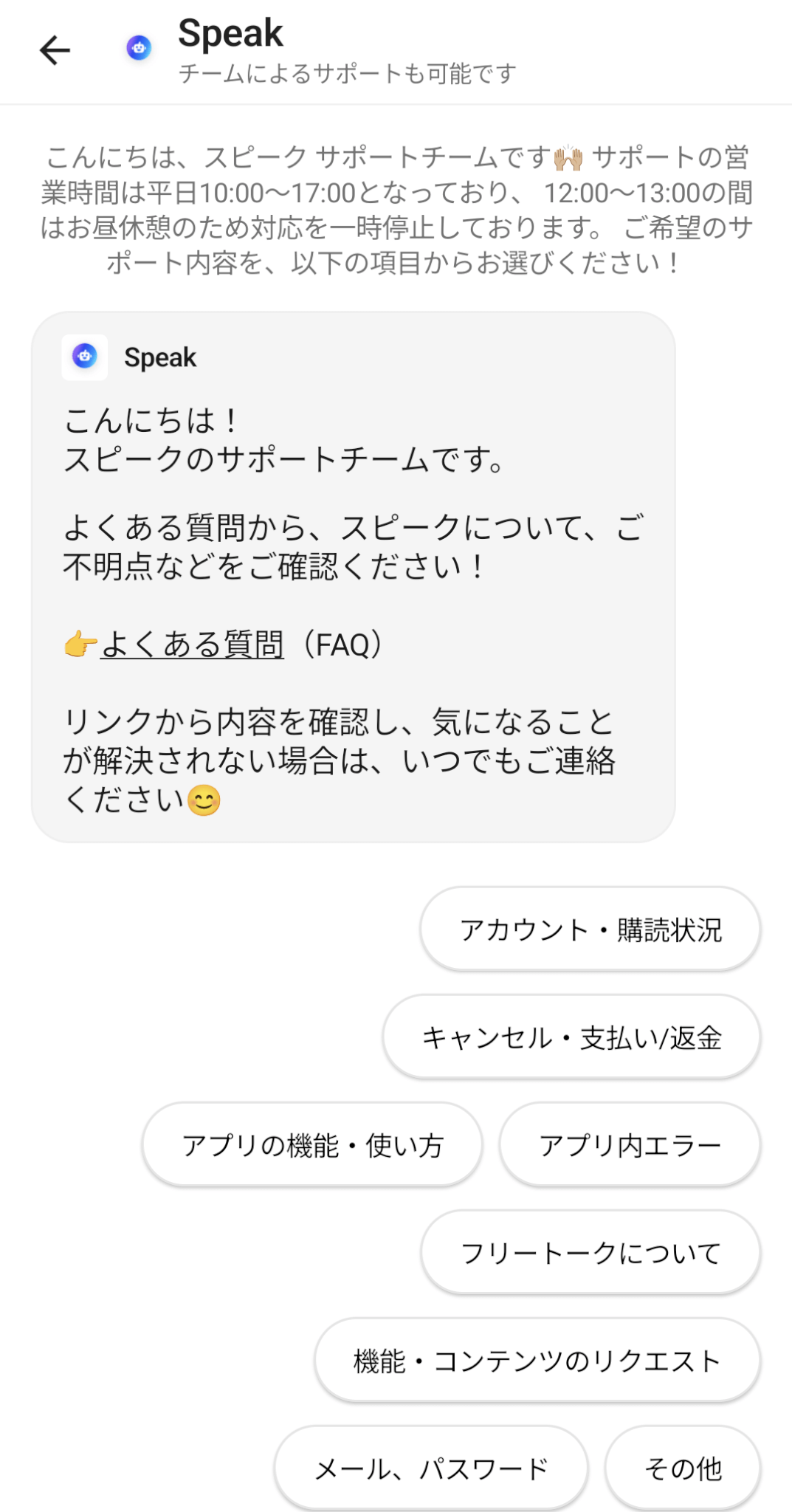
Task: Pick 機能・コンテンツのリクエスト option
Action: 537,1361
